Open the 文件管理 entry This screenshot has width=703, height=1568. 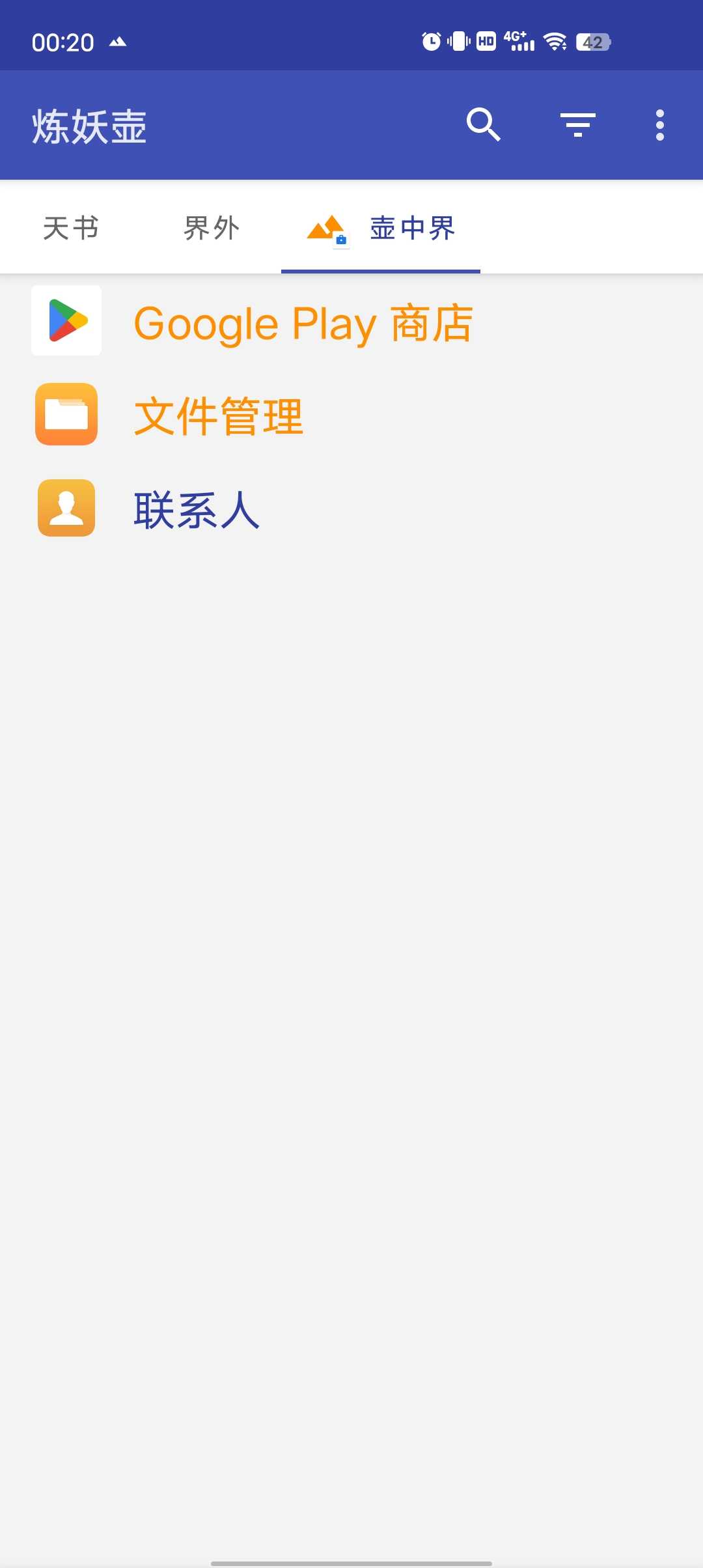[219, 417]
